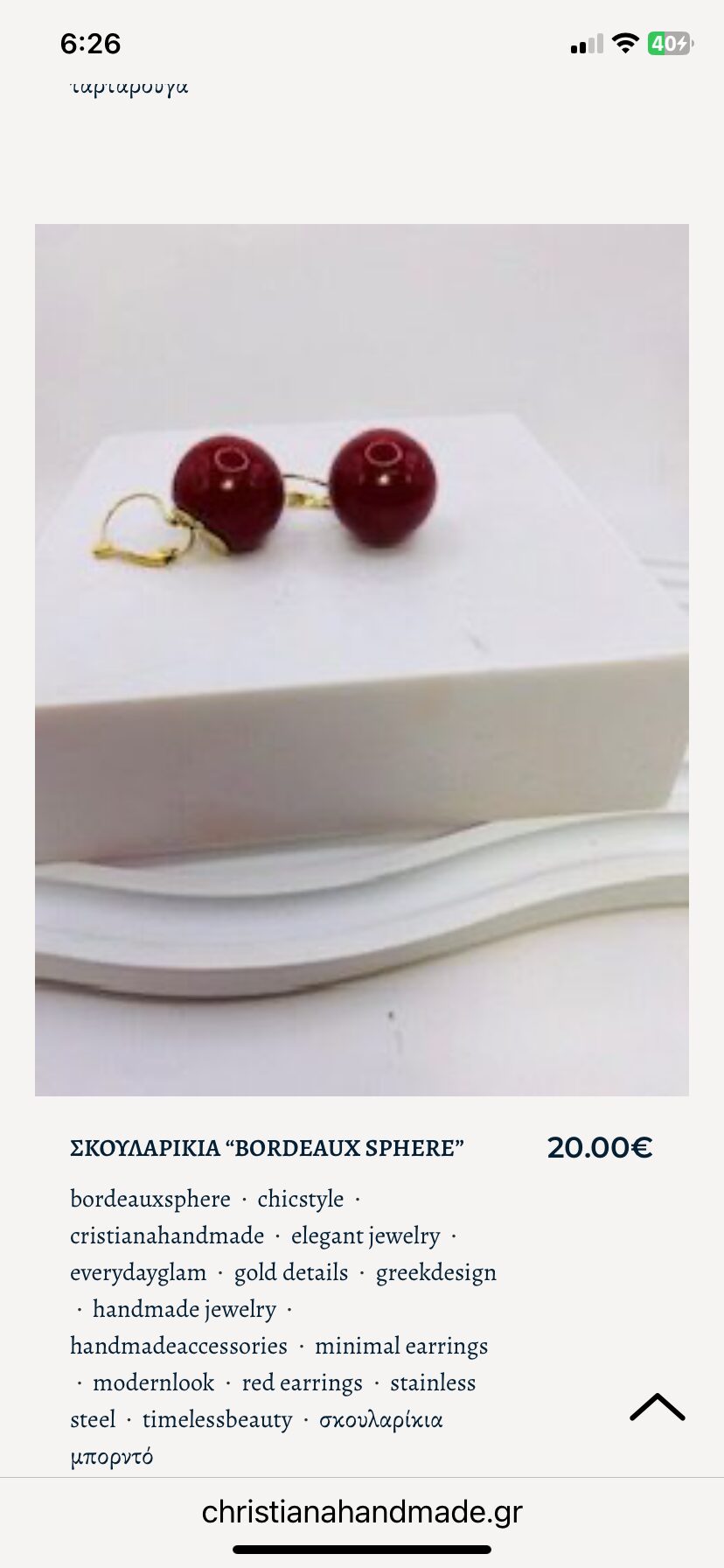The height and width of the screenshot is (1568, 724).
Task: Open the Bordeaux Sphere earrings product image
Action: pyautogui.click(x=362, y=660)
